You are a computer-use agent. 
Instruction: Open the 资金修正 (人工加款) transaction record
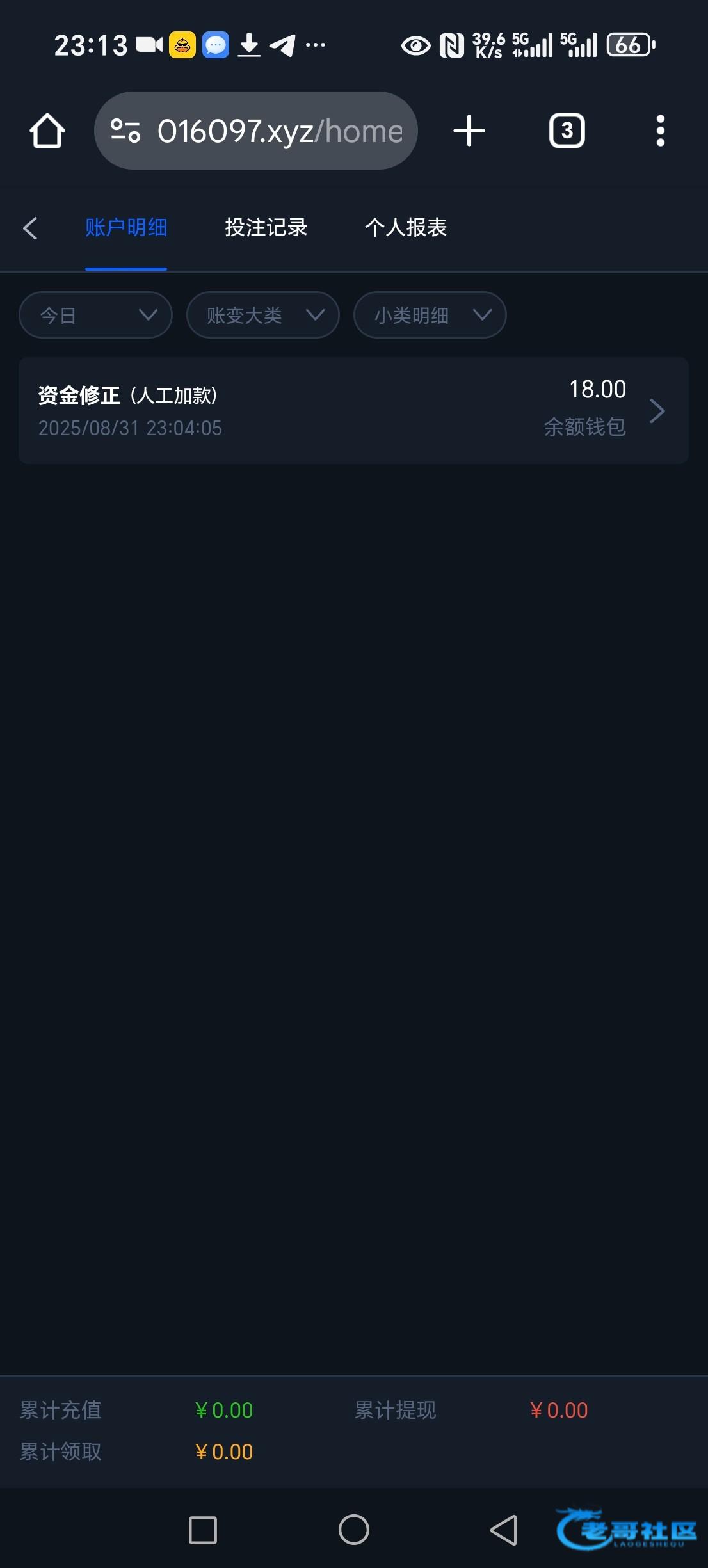[353, 410]
